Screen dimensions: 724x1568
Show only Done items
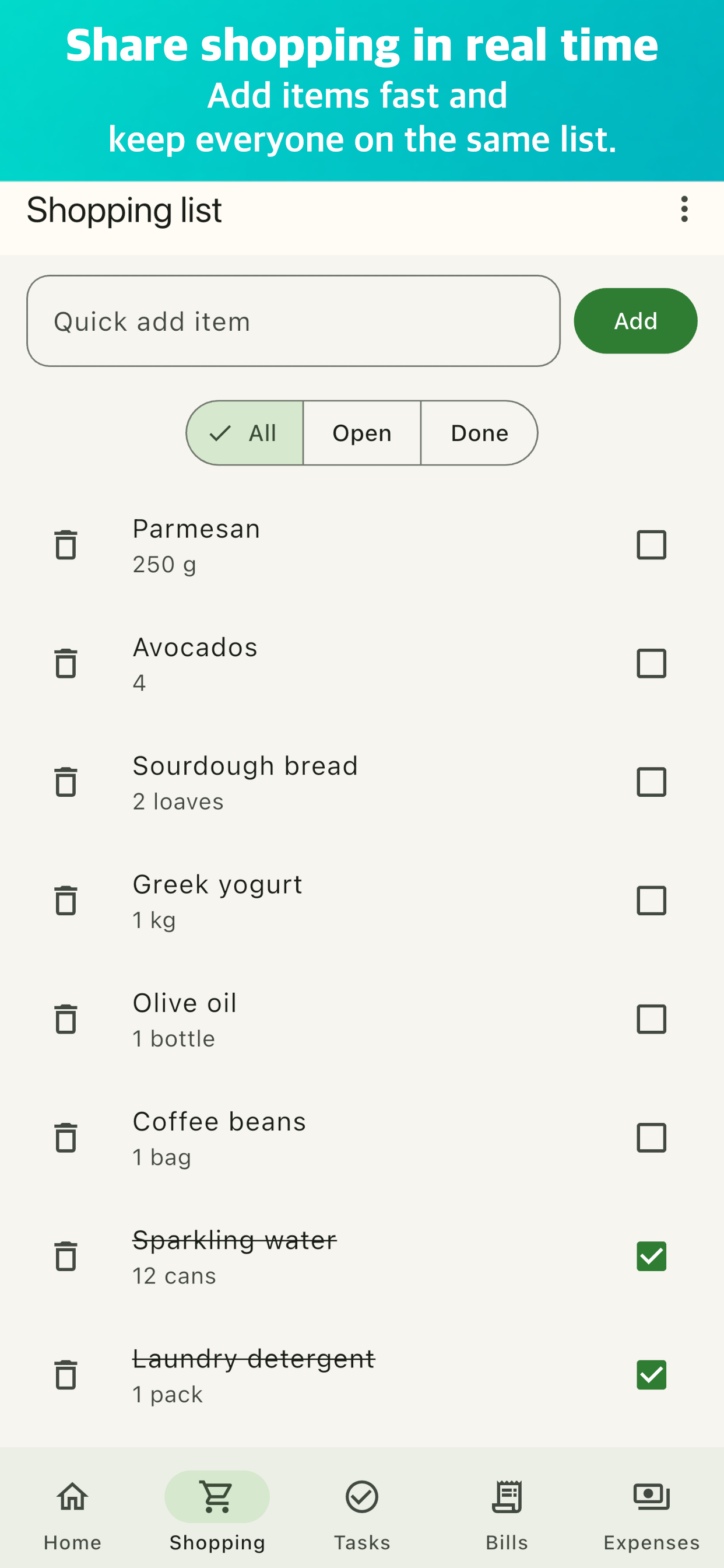click(478, 433)
